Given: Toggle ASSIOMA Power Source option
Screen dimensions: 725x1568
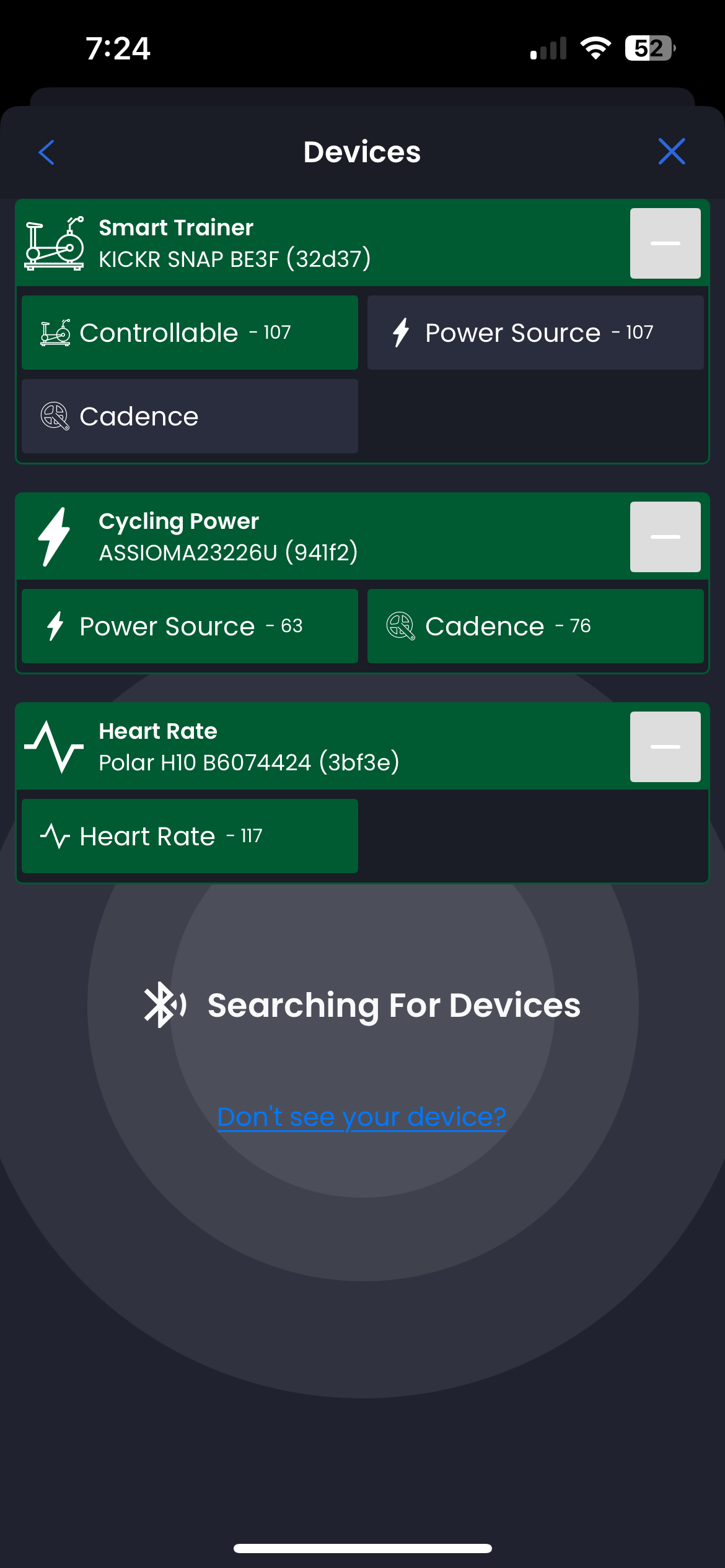Looking at the screenshot, I should pos(190,626).
